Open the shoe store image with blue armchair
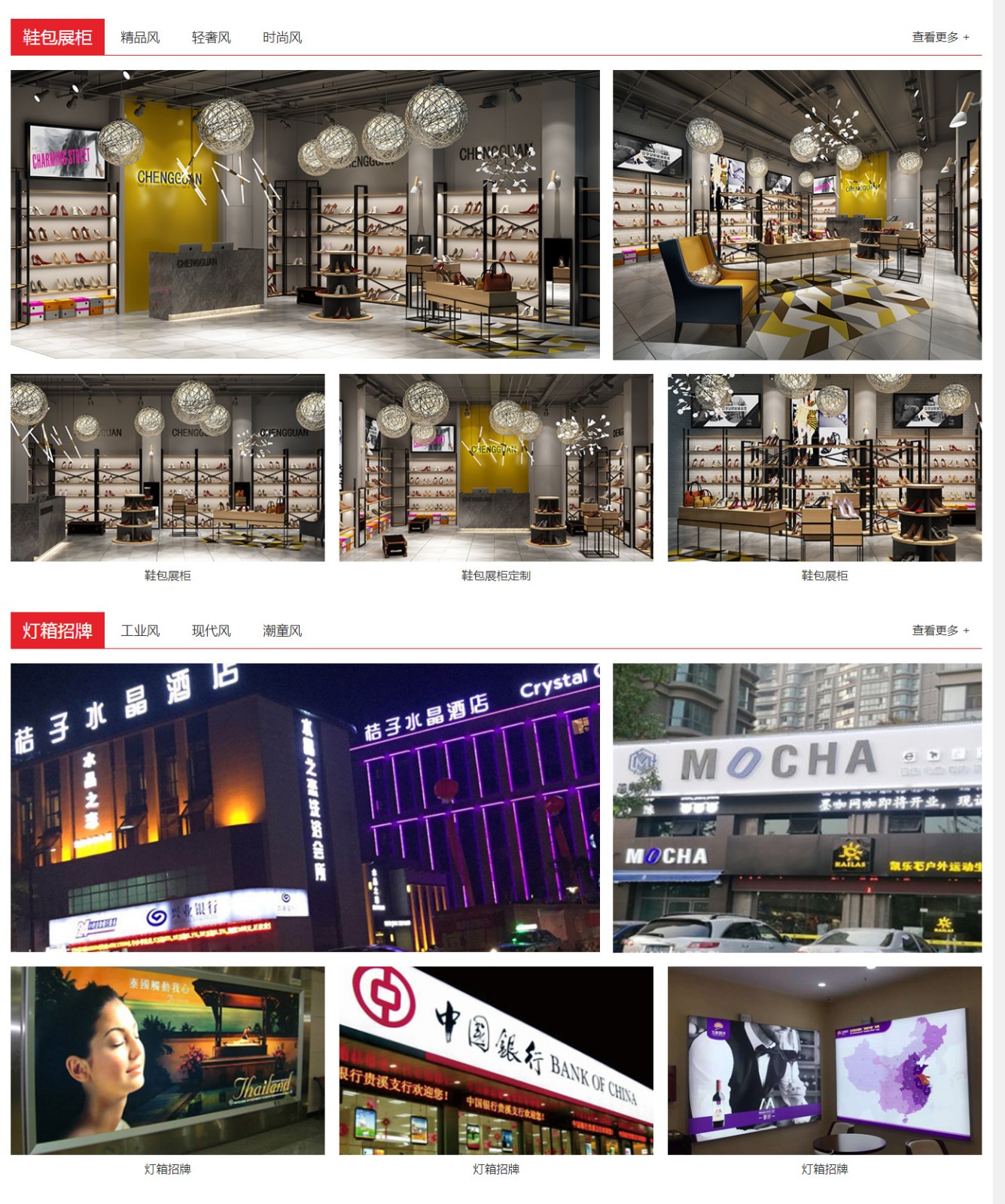The image size is (1005, 1204). coord(796,214)
